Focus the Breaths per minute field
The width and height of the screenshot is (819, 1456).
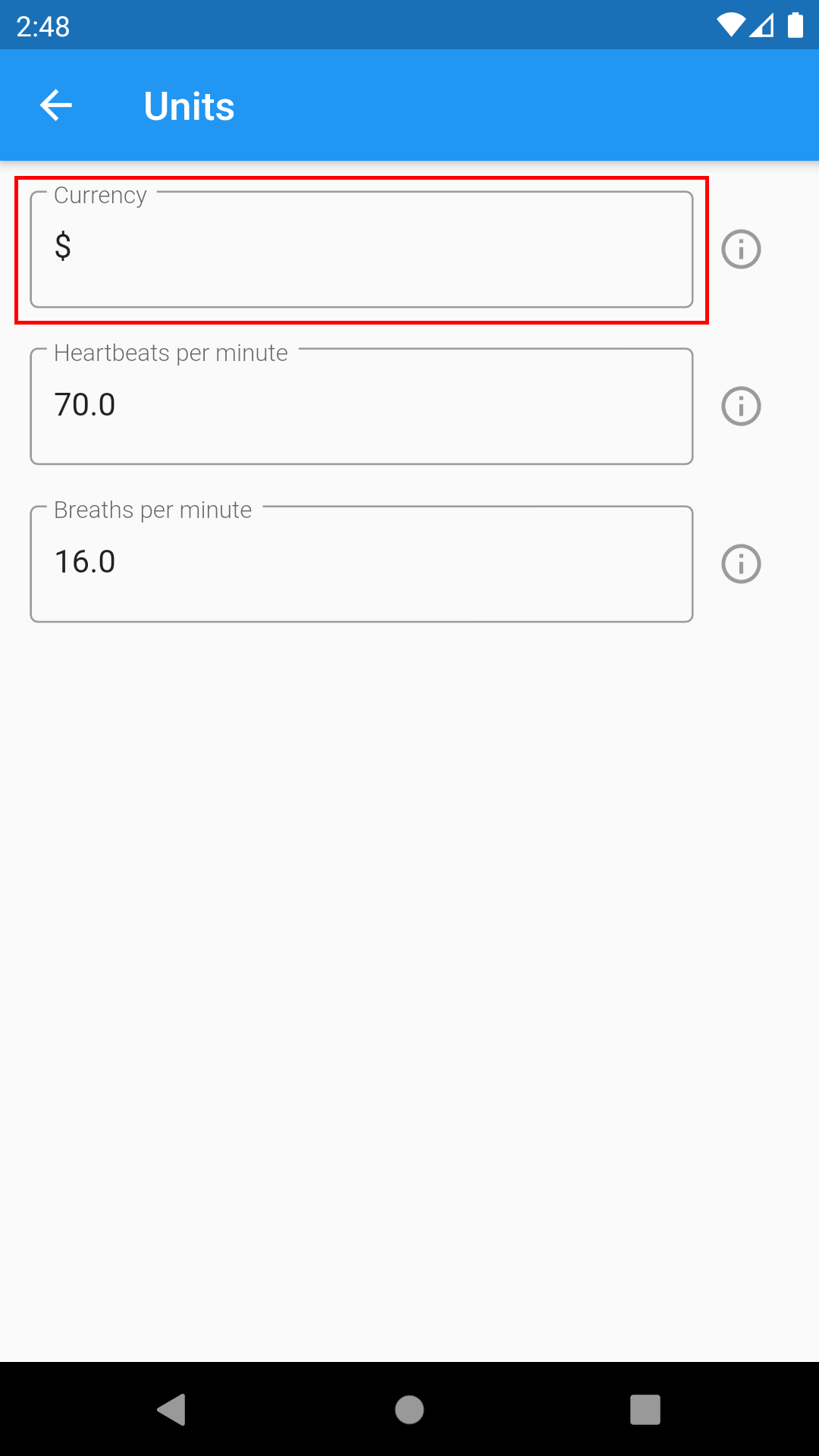(361, 564)
